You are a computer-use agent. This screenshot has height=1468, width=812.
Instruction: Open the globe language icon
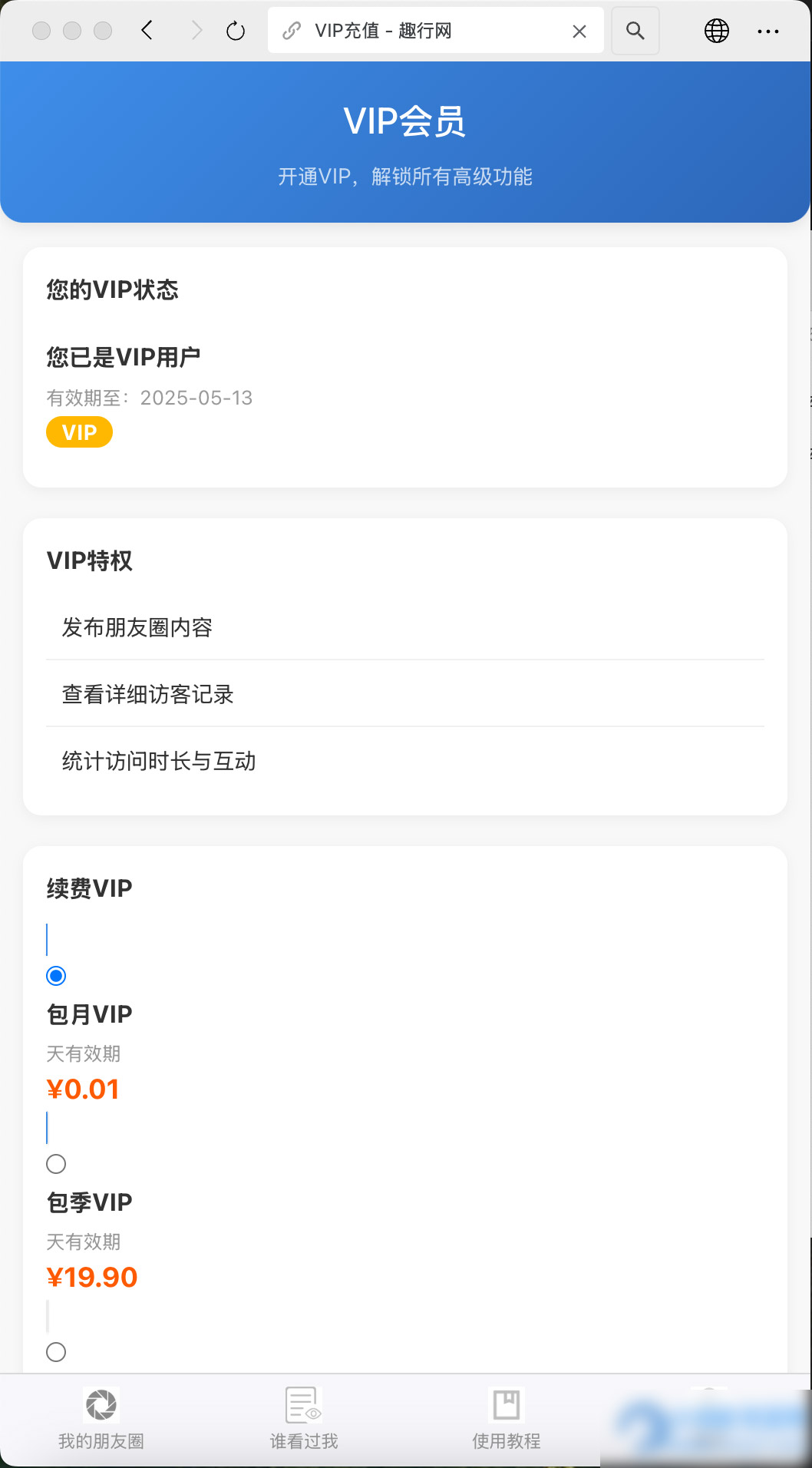717,31
